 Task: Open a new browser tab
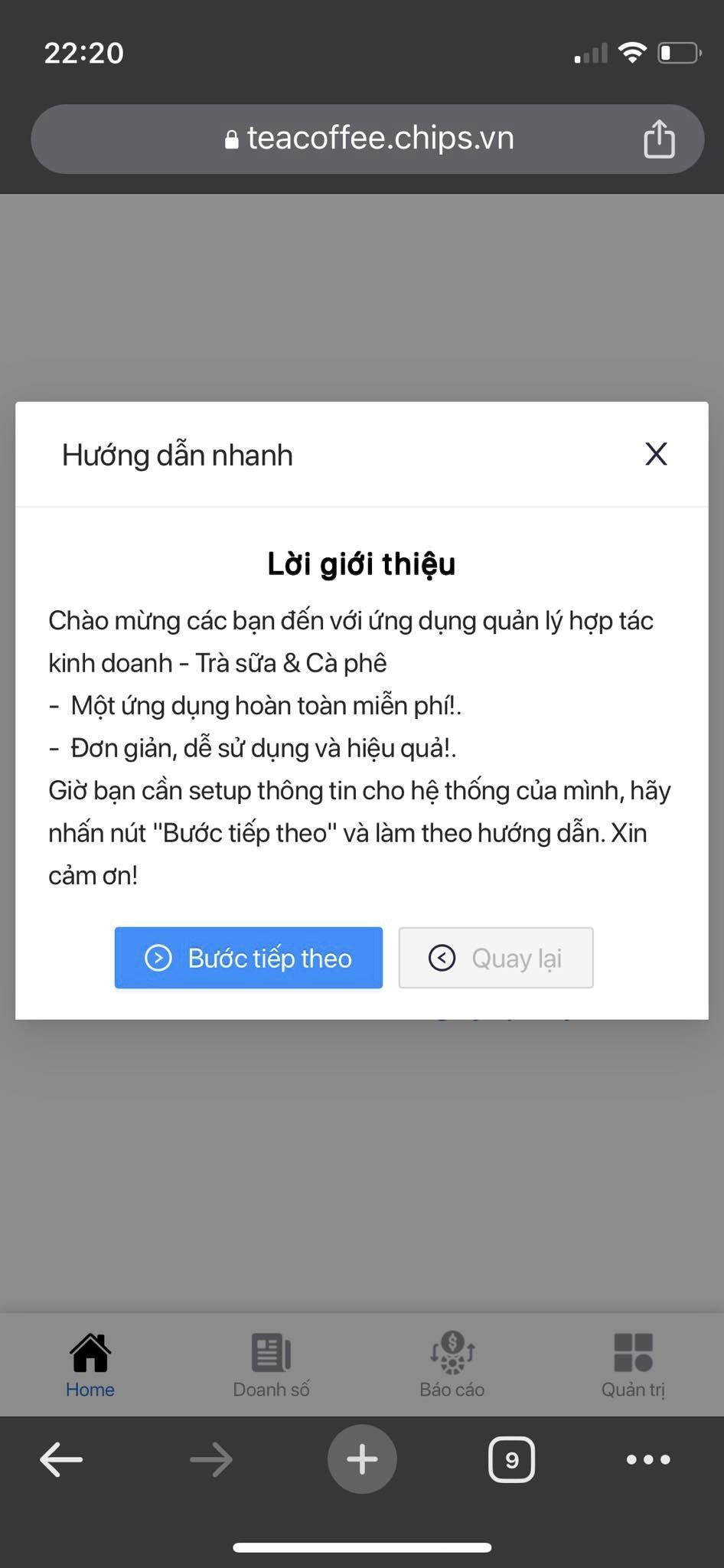[362, 1459]
